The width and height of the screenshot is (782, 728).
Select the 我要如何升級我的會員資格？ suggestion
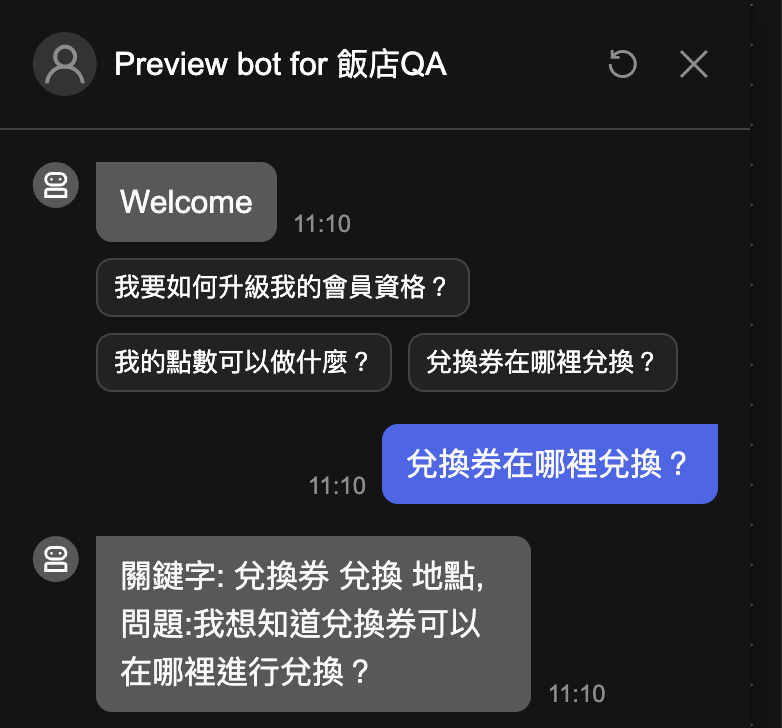282,288
